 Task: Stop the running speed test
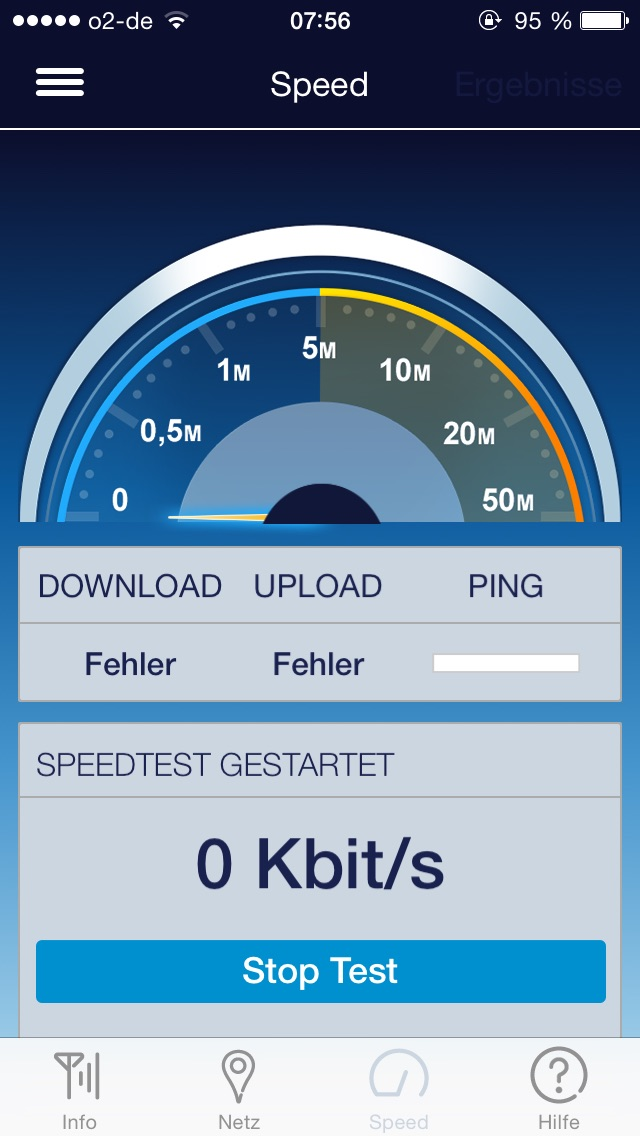pos(320,971)
